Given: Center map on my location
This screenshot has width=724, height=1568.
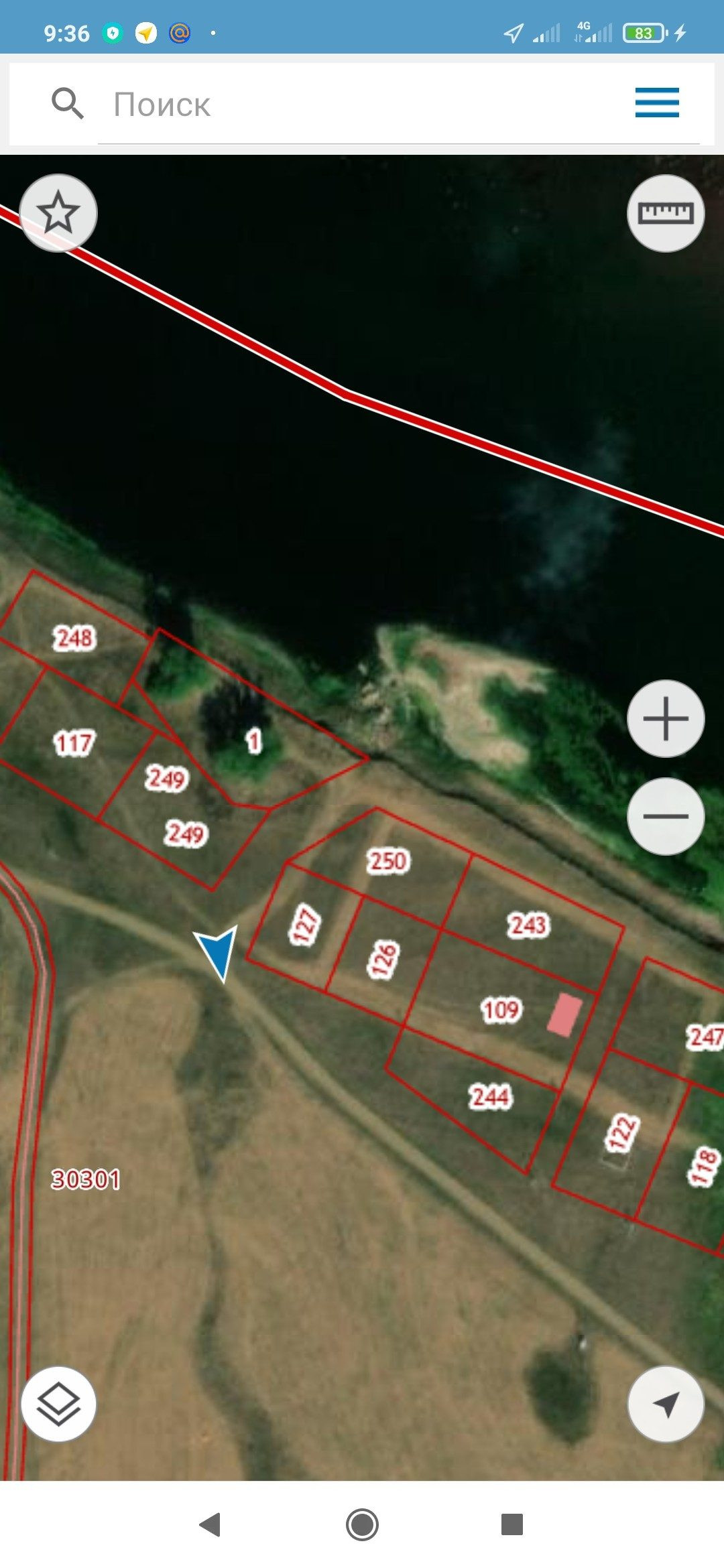Looking at the screenshot, I should (x=665, y=1404).
